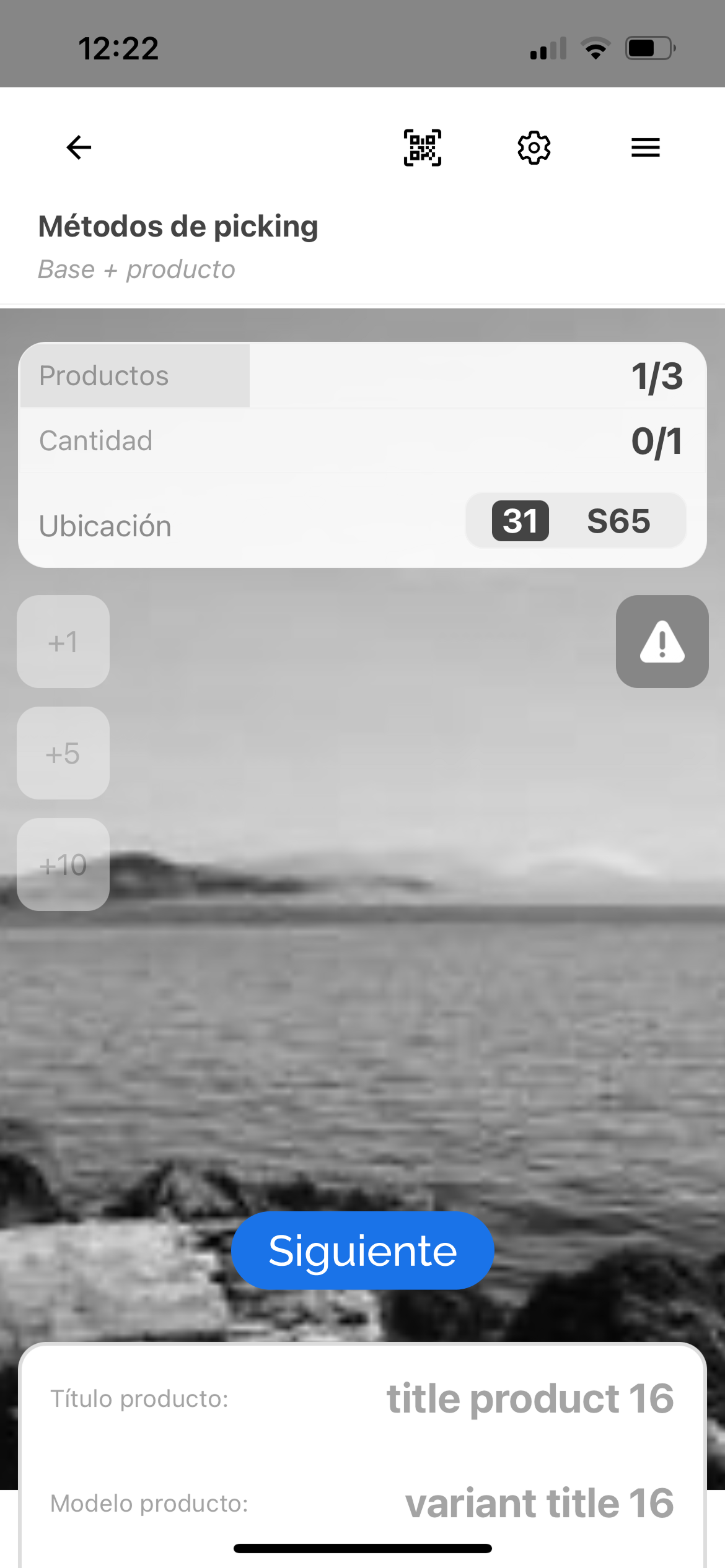This screenshot has height=1568, width=725.
Task: Report an issue with warning button
Action: [662, 642]
